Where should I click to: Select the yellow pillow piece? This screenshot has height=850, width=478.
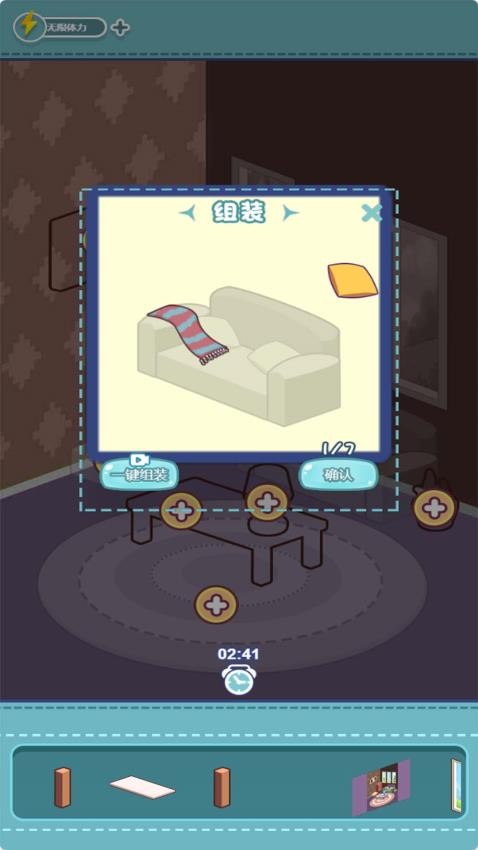coord(353,280)
